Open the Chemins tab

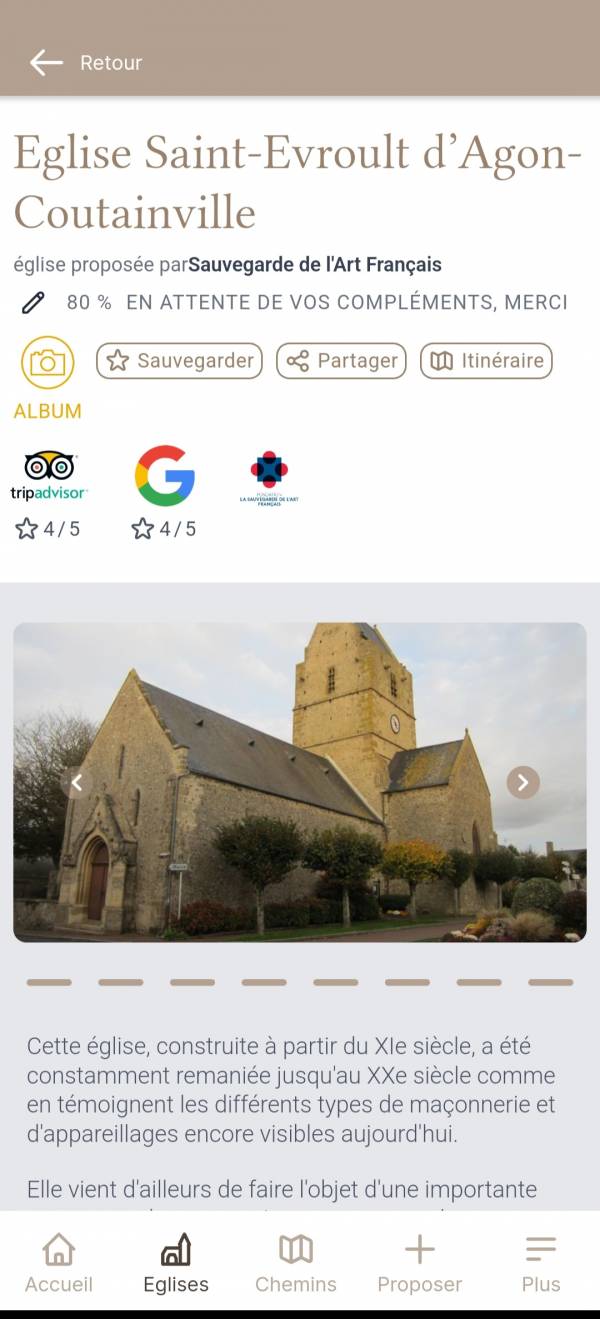click(296, 1263)
